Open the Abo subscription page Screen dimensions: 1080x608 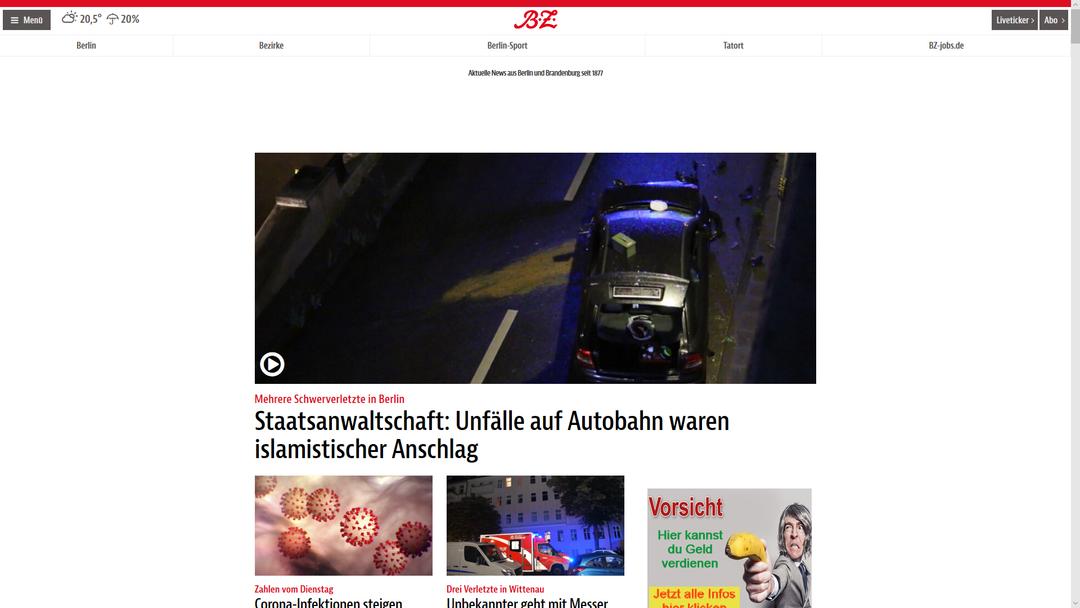click(1054, 20)
